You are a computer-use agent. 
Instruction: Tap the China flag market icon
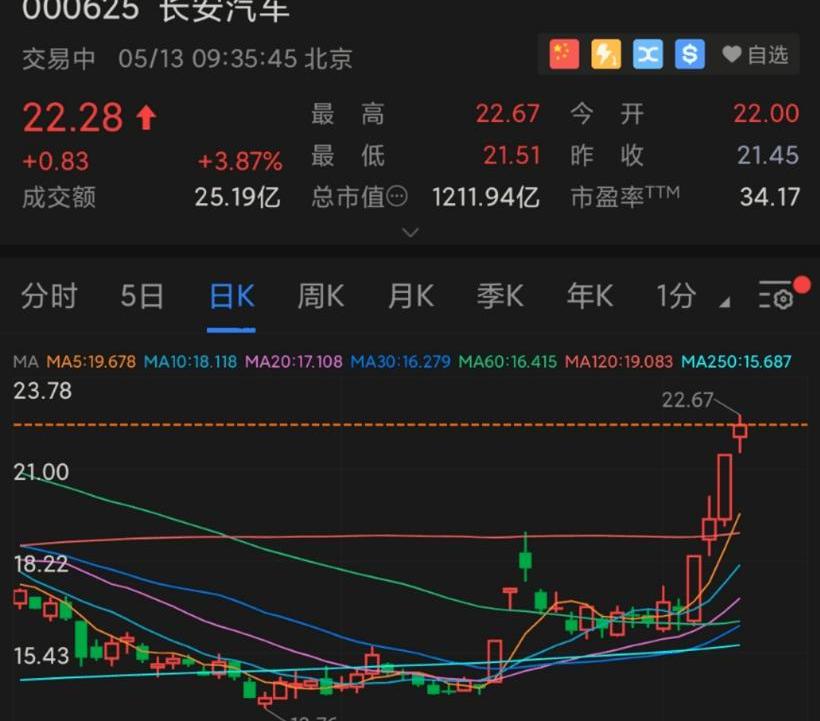coord(565,54)
